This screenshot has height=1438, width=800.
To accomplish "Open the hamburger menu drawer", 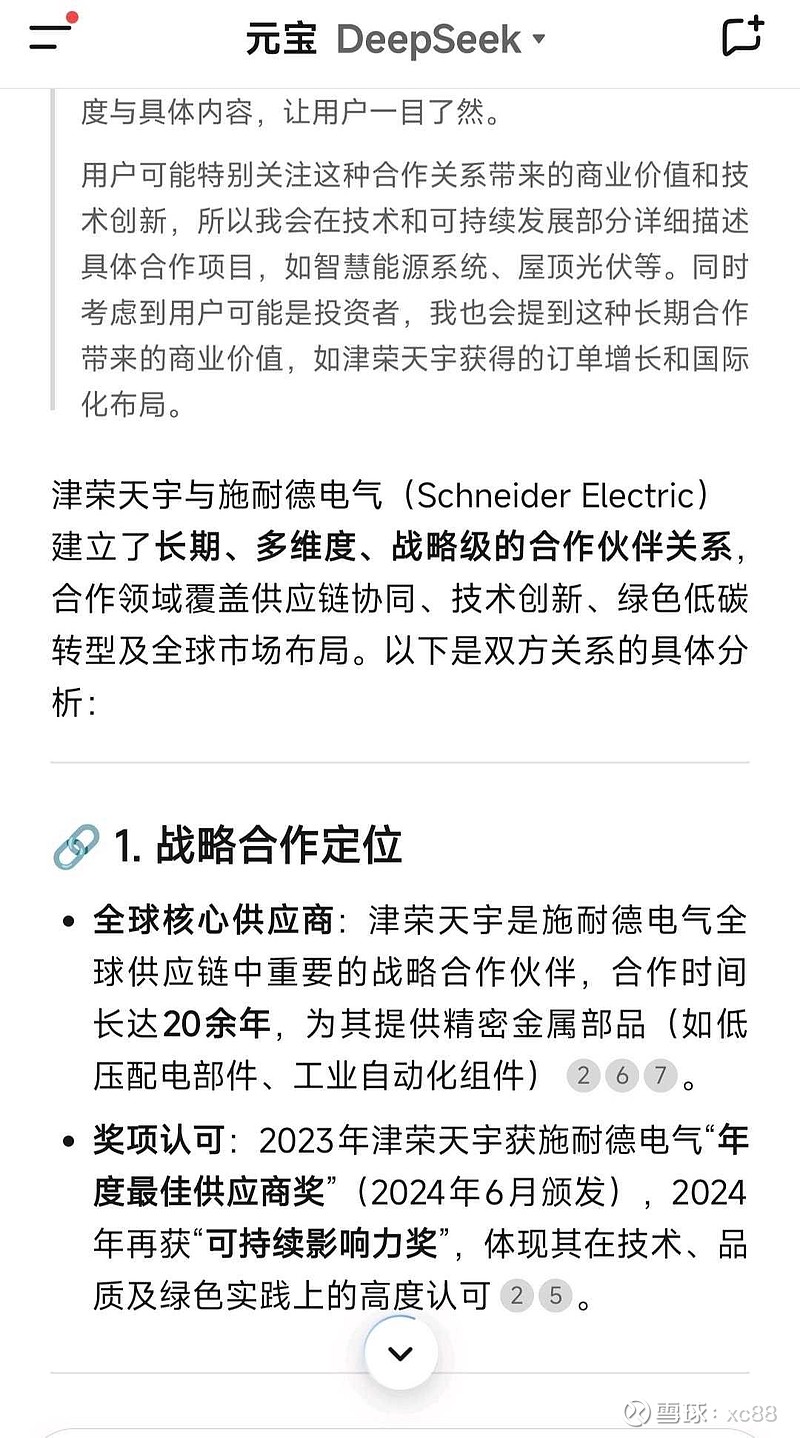I will (52, 36).
